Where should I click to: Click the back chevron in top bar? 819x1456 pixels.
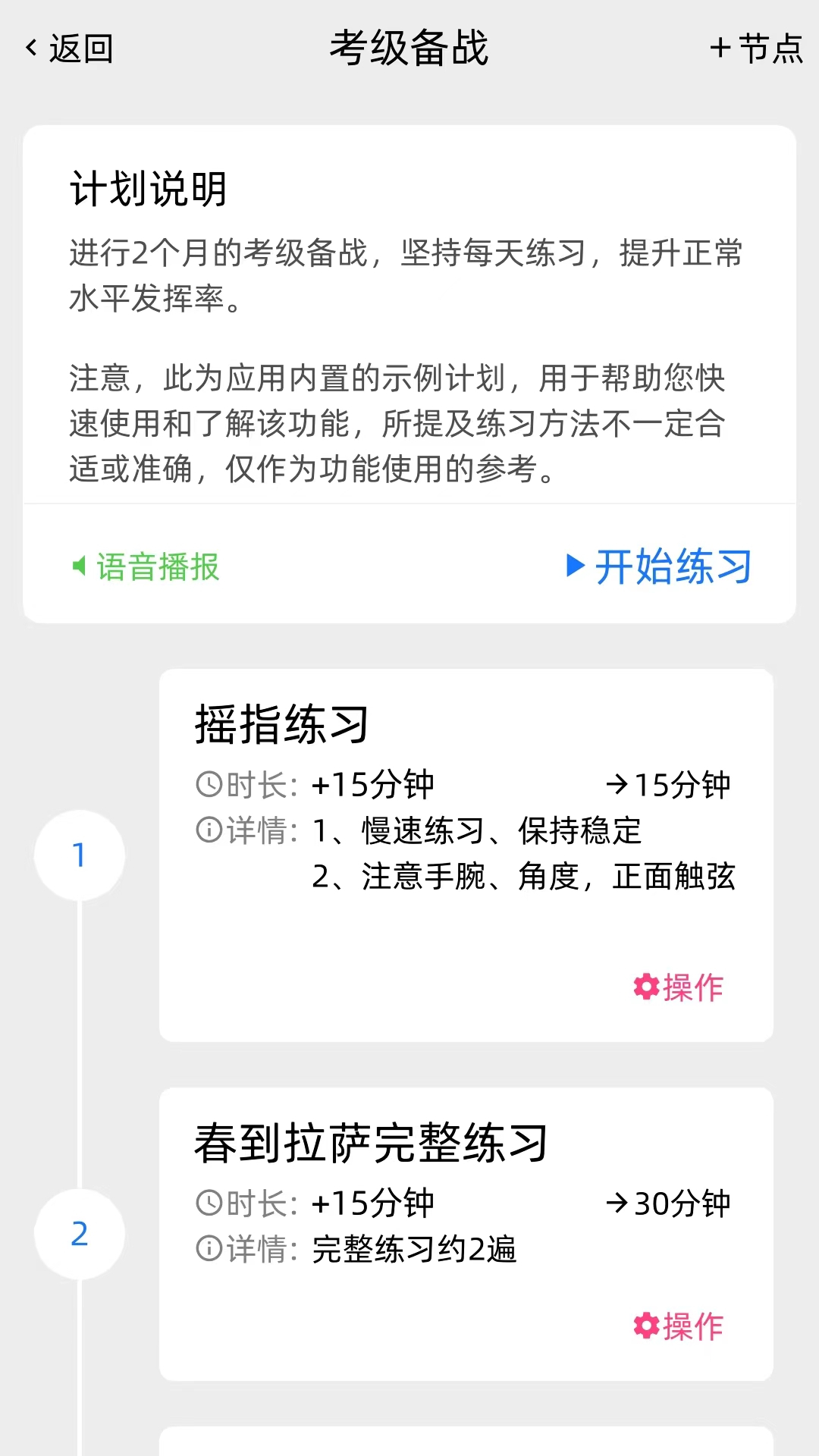point(30,47)
